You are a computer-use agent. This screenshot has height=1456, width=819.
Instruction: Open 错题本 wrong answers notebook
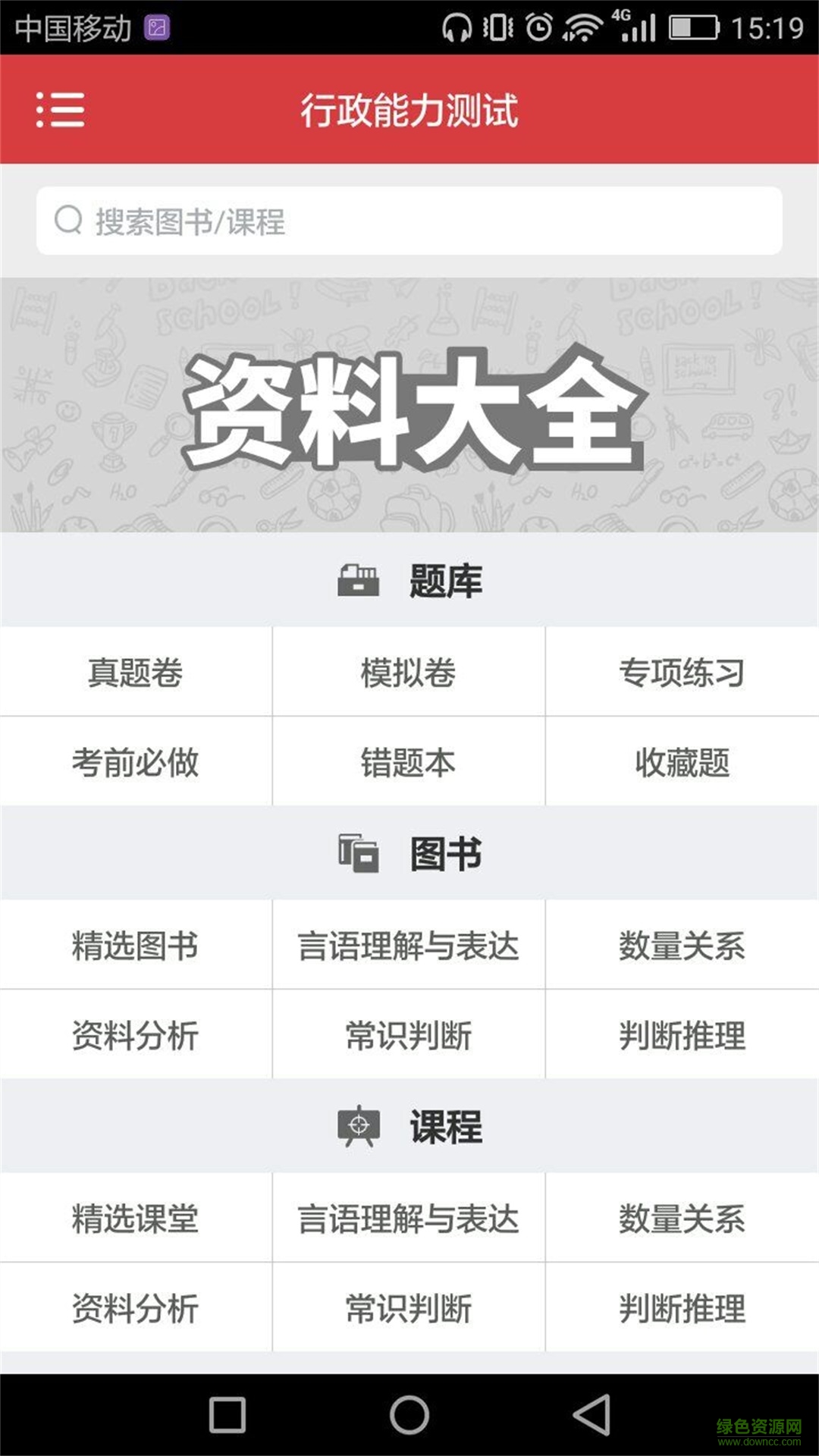coord(409,762)
